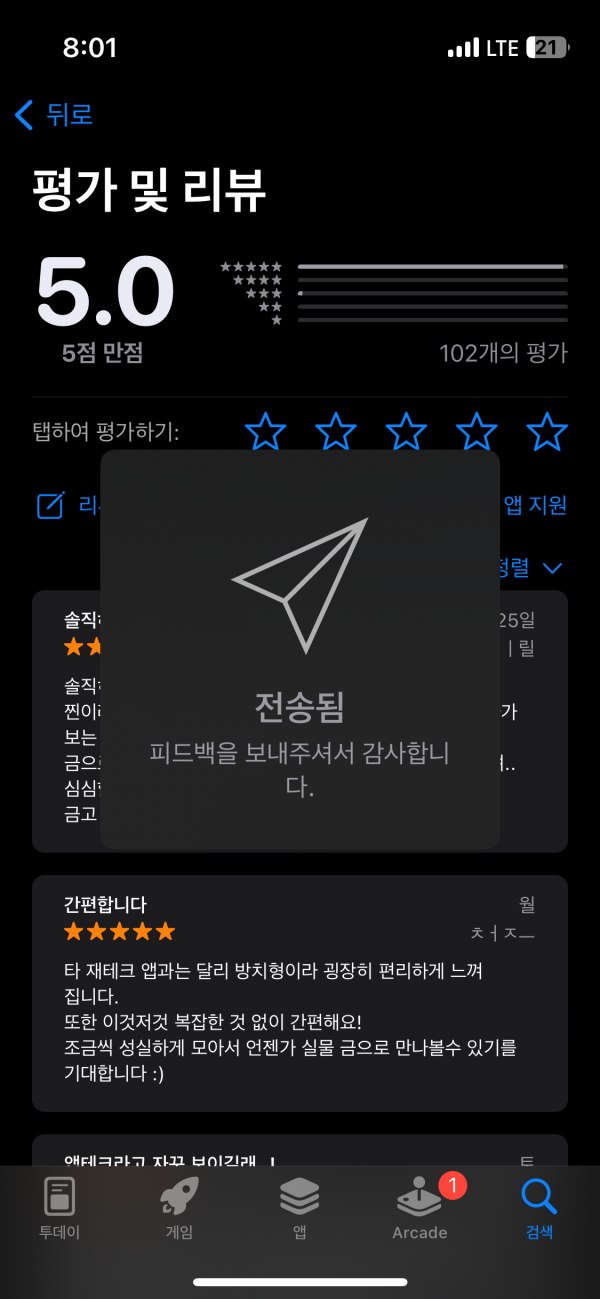The height and width of the screenshot is (1299, 600).
Task: Switch to the 앱 tab
Action: (300, 1208)
